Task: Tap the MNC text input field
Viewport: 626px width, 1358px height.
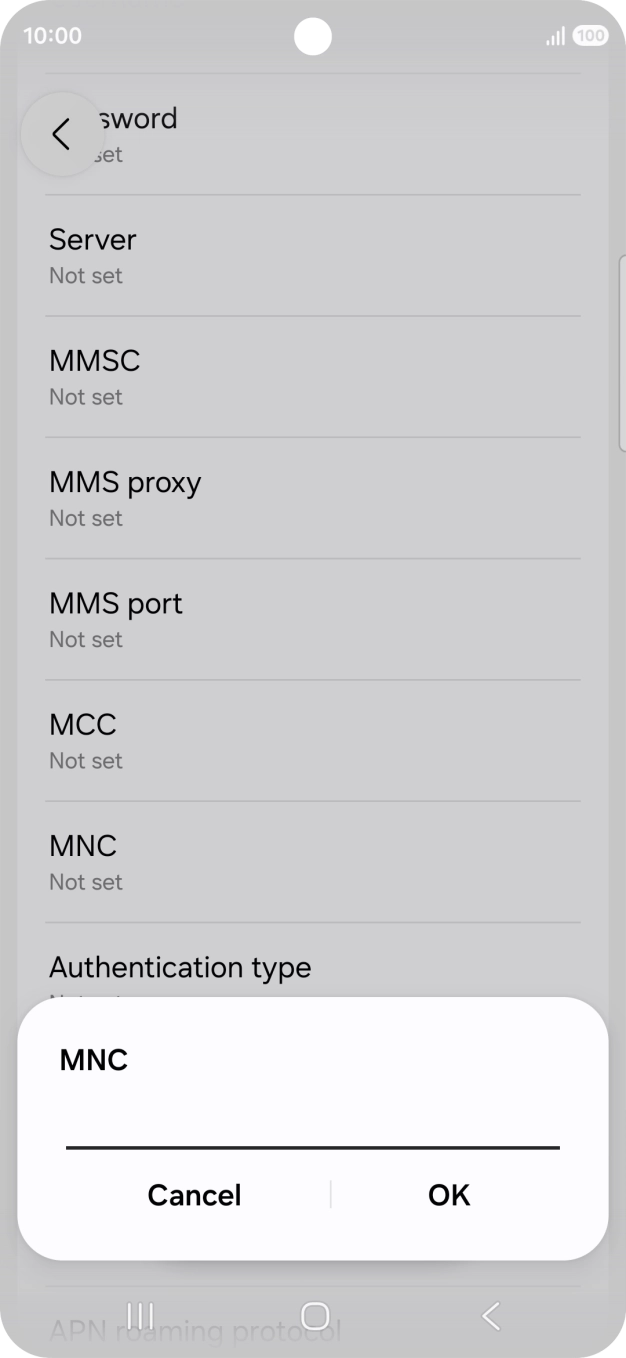Action: point(312,1125)
